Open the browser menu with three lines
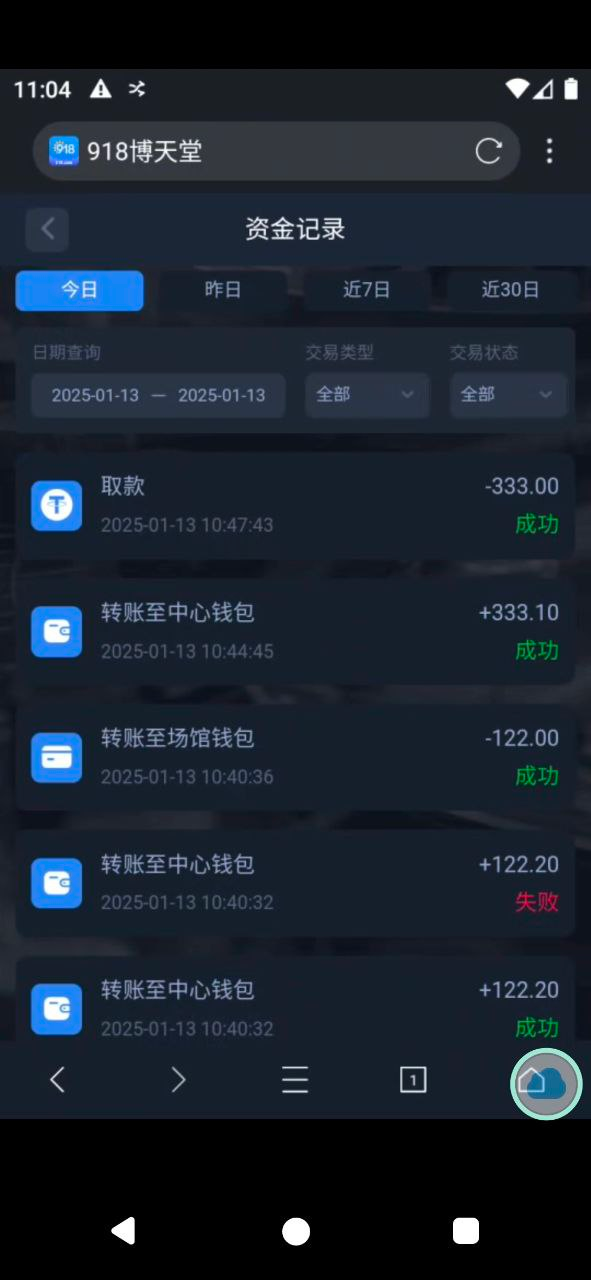The height and width of the screenshot is (1280, 591). click(295, 1079)
